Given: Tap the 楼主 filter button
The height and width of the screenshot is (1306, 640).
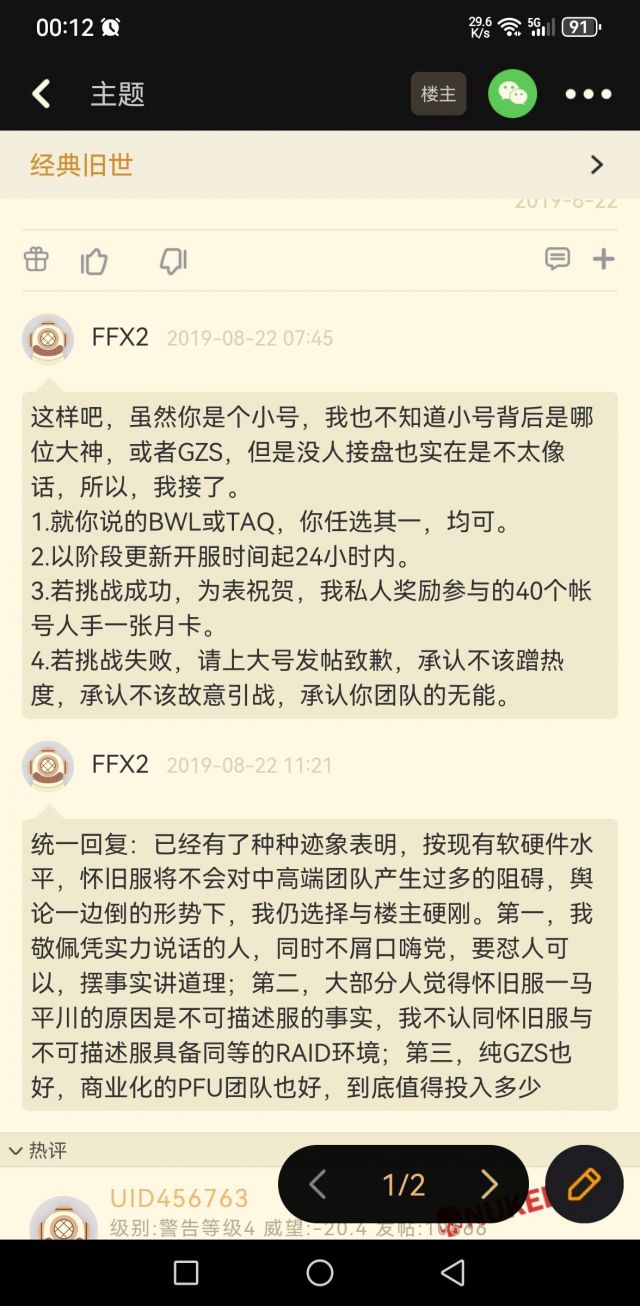Looking at the screenshot, I should 438,94.
